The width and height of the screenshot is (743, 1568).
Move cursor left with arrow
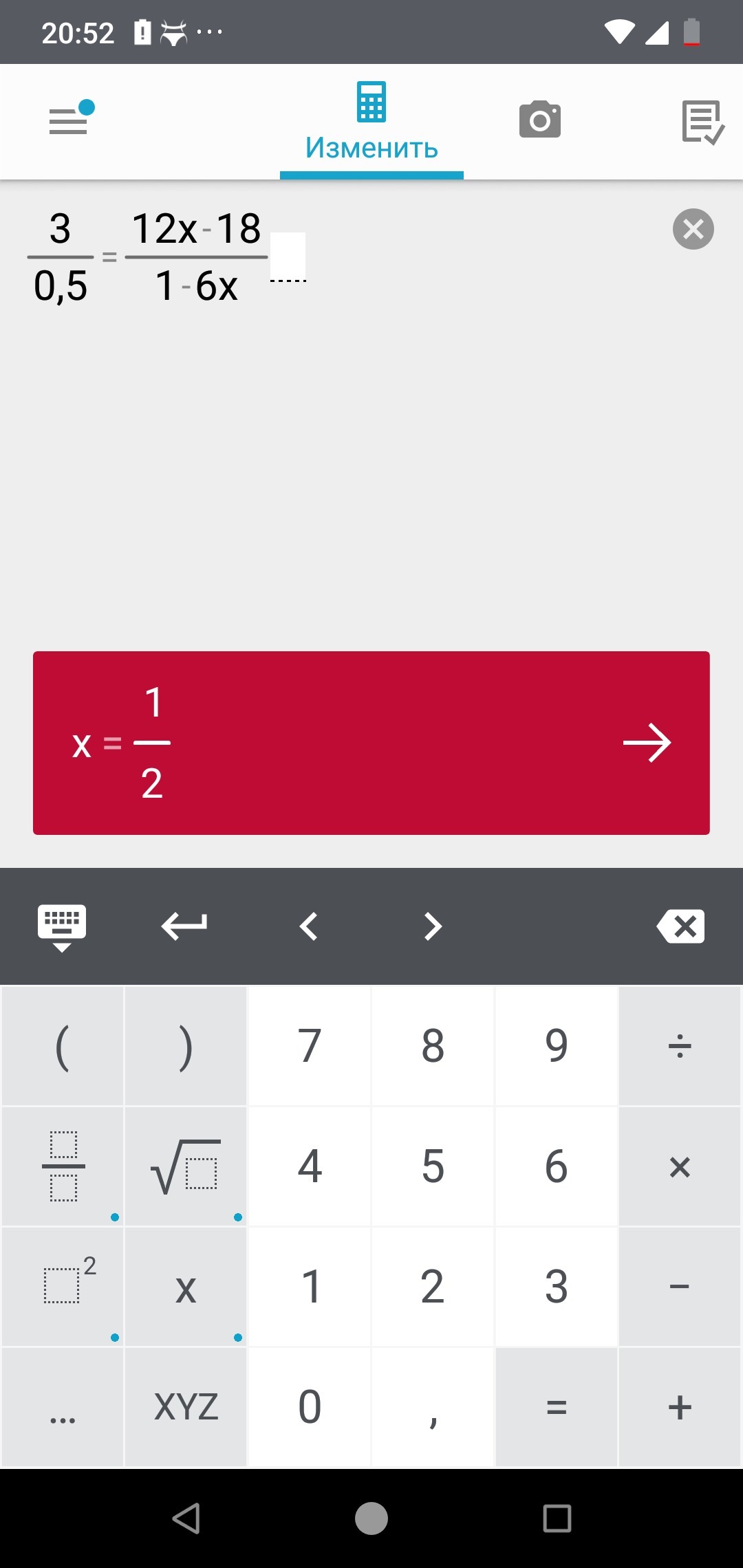309,926
